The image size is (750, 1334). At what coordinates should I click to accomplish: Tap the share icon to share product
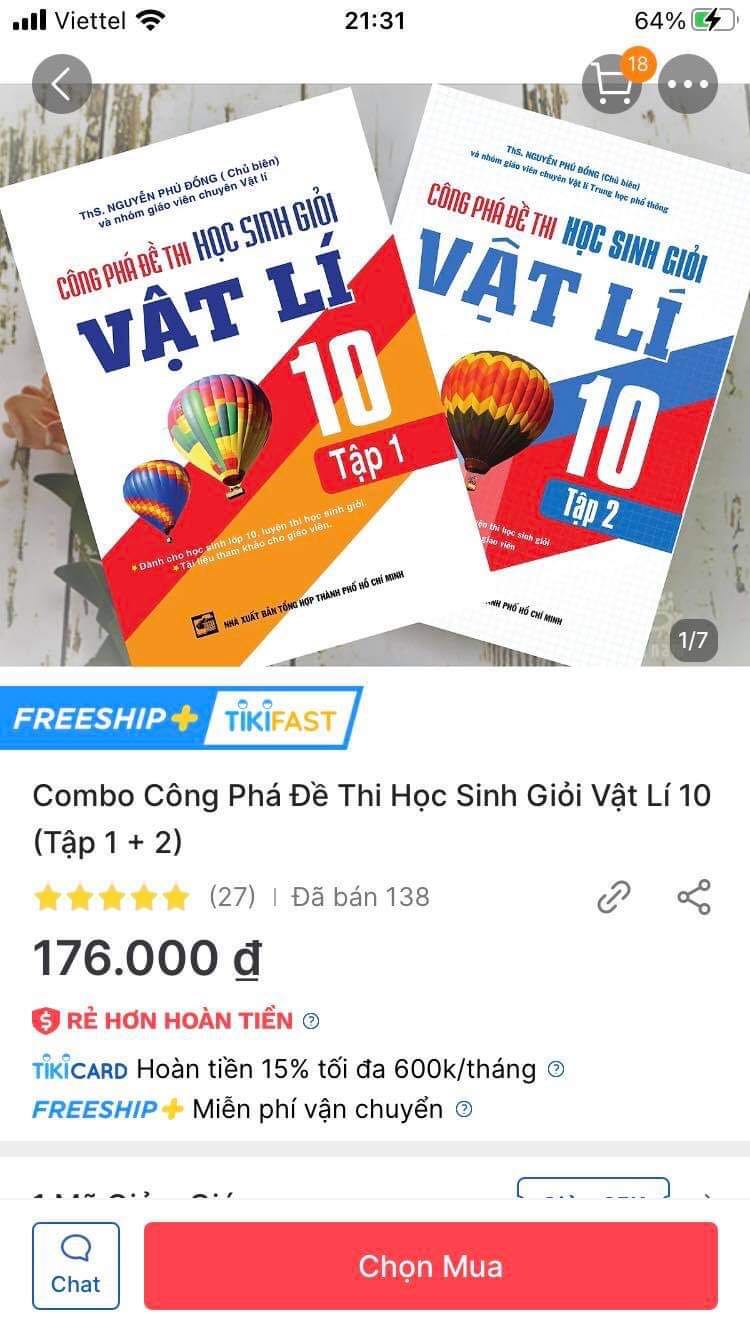coord(692,897)
